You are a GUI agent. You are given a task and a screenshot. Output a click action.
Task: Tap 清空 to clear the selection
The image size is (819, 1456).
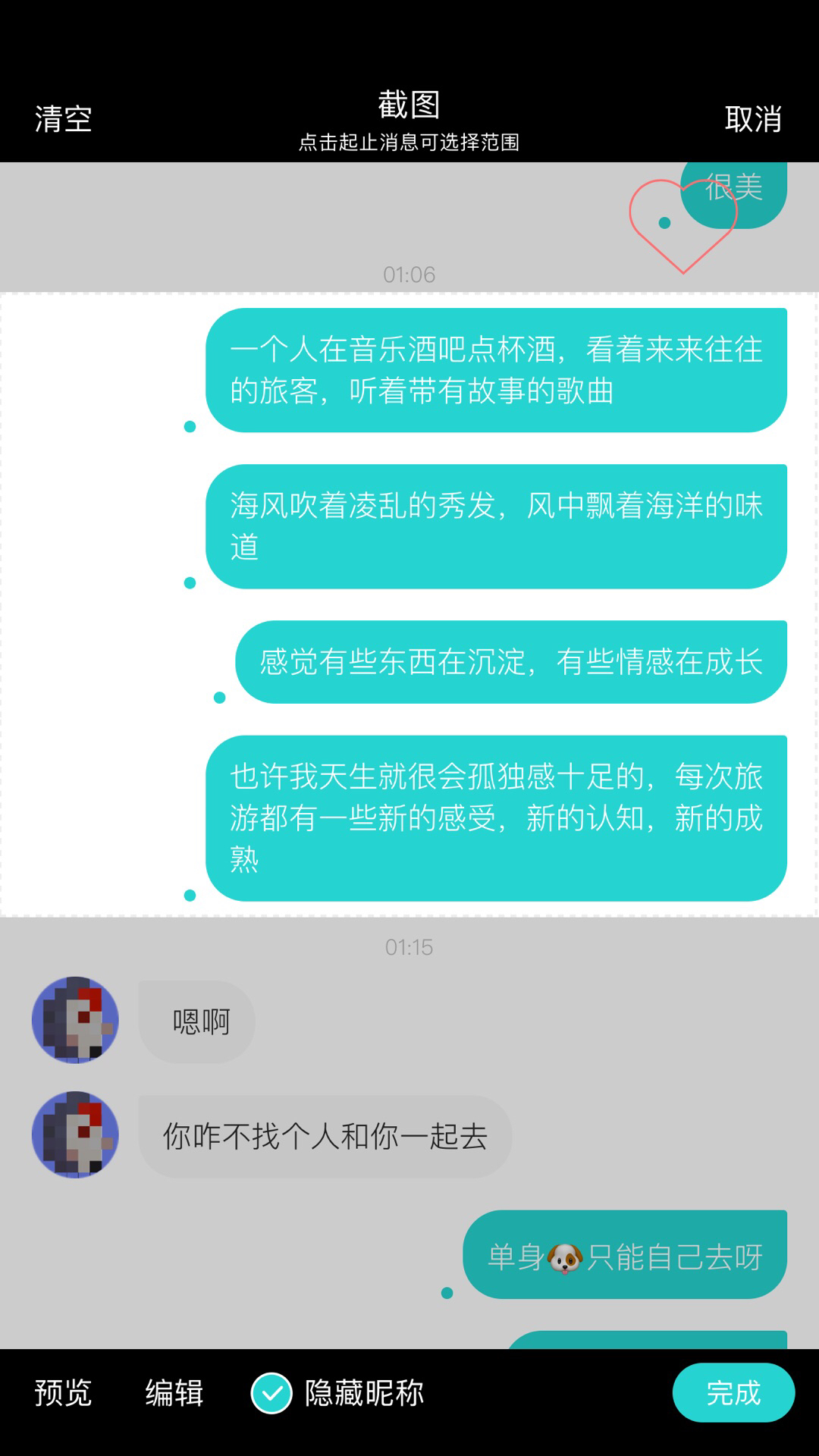(63, 119)
